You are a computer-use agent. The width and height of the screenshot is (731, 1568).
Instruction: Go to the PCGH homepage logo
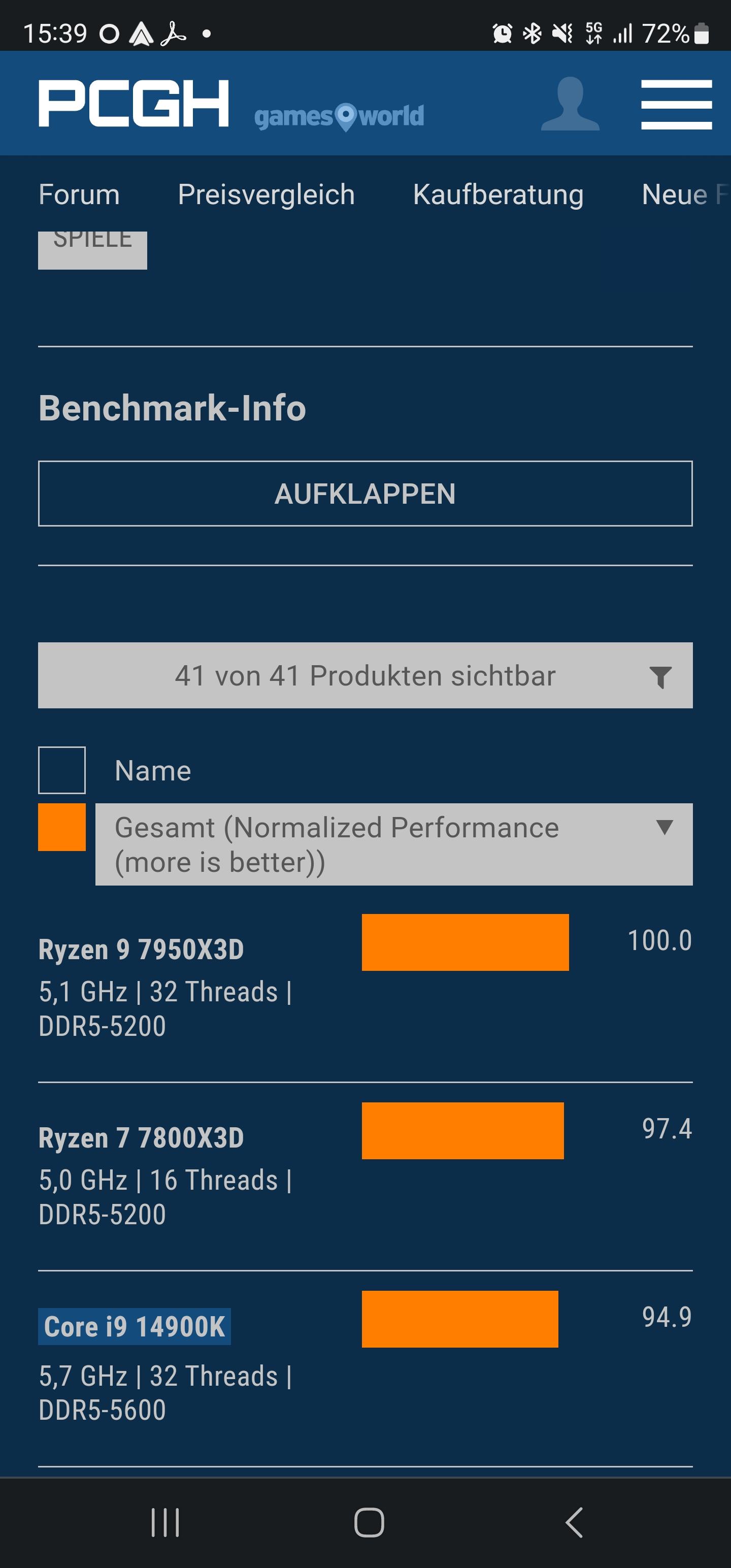click(134, 104)
